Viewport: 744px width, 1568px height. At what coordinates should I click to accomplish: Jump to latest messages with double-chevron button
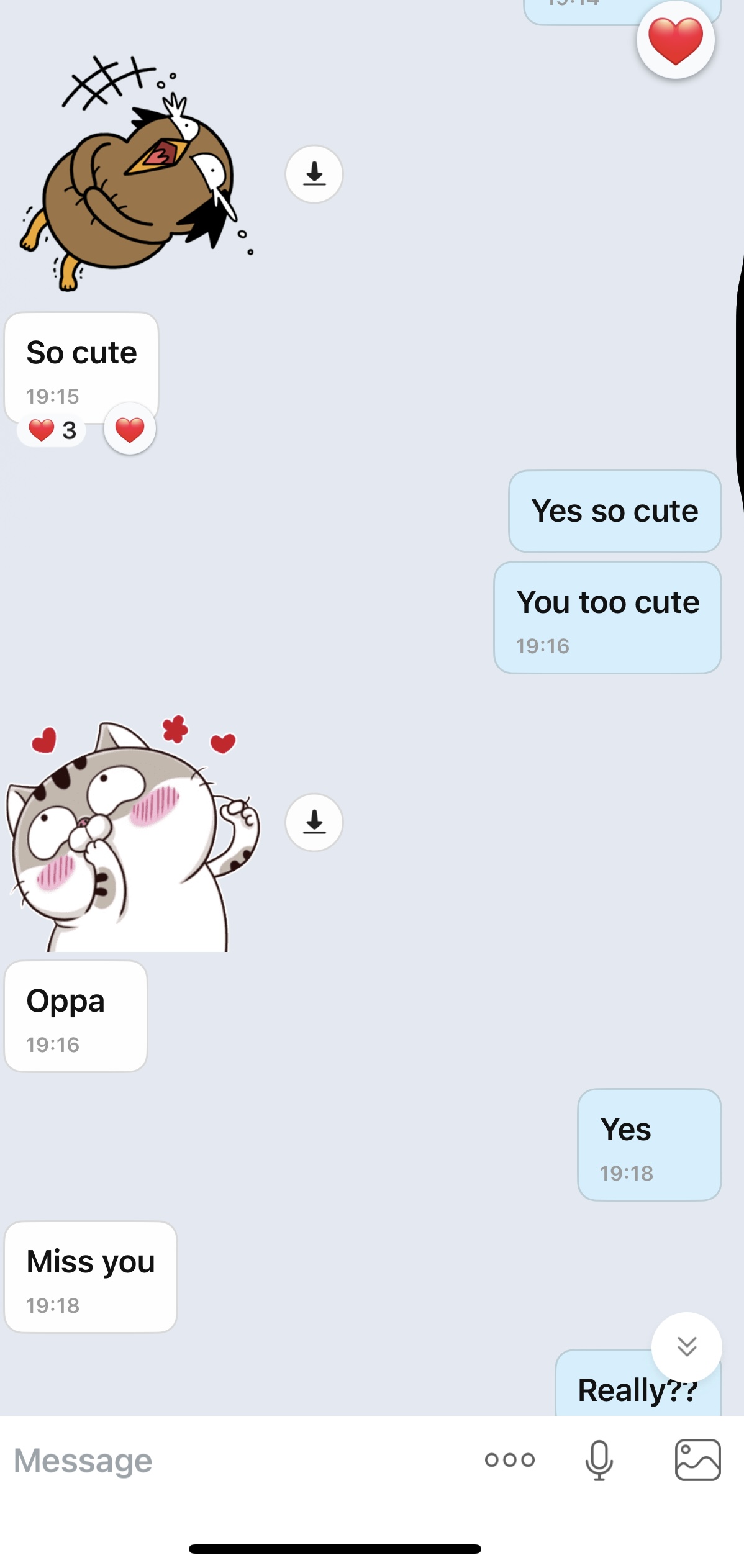point(686,1346)
